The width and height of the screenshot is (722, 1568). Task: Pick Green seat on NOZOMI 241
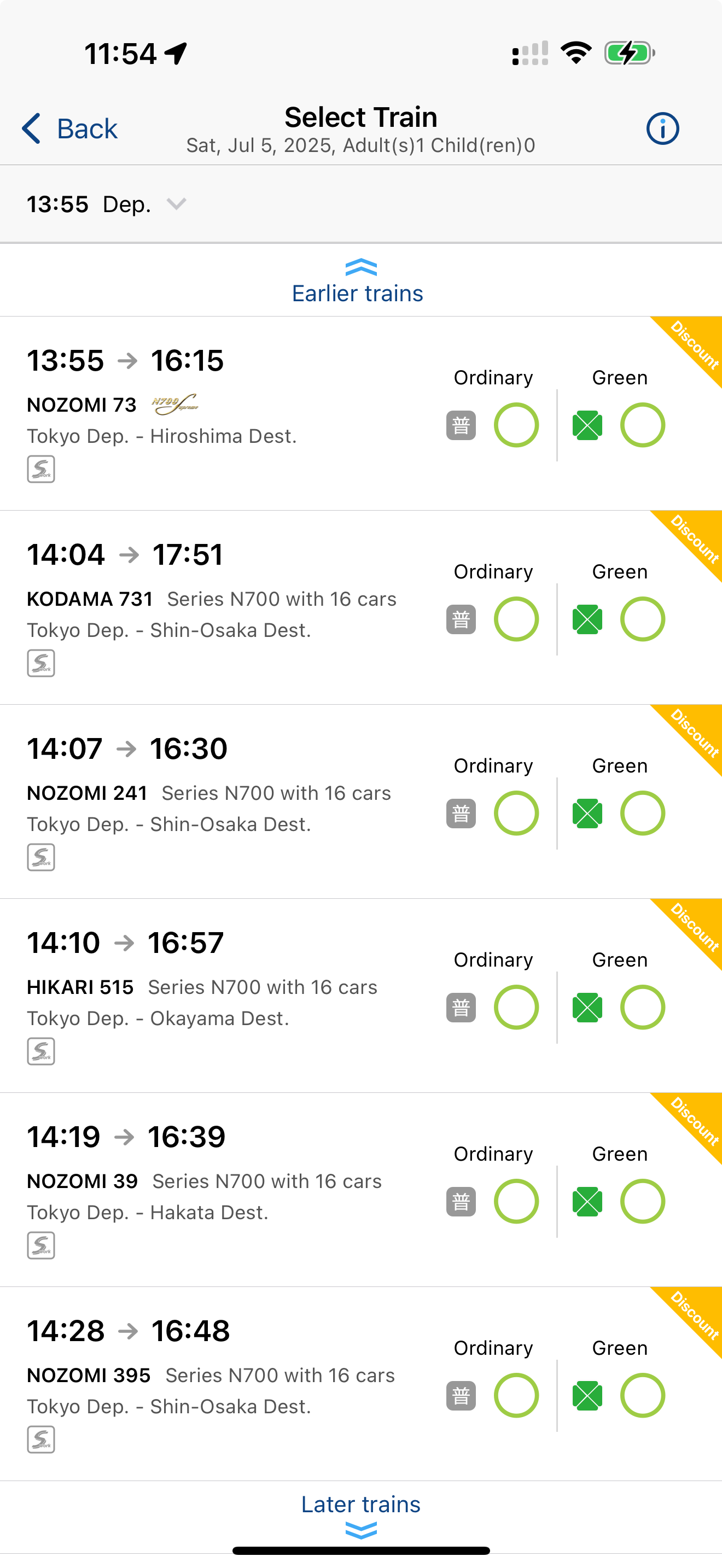tap(643, 813)
